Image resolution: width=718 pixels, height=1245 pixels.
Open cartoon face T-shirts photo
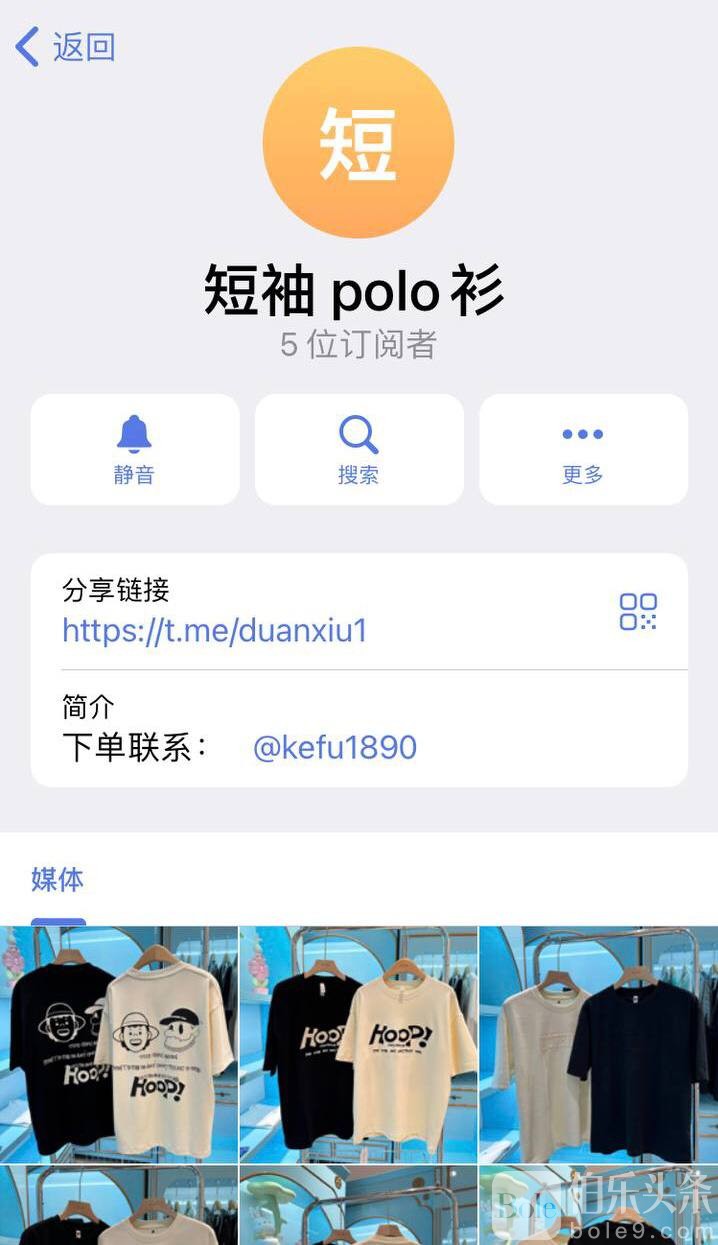click(x=119, y=1043)
